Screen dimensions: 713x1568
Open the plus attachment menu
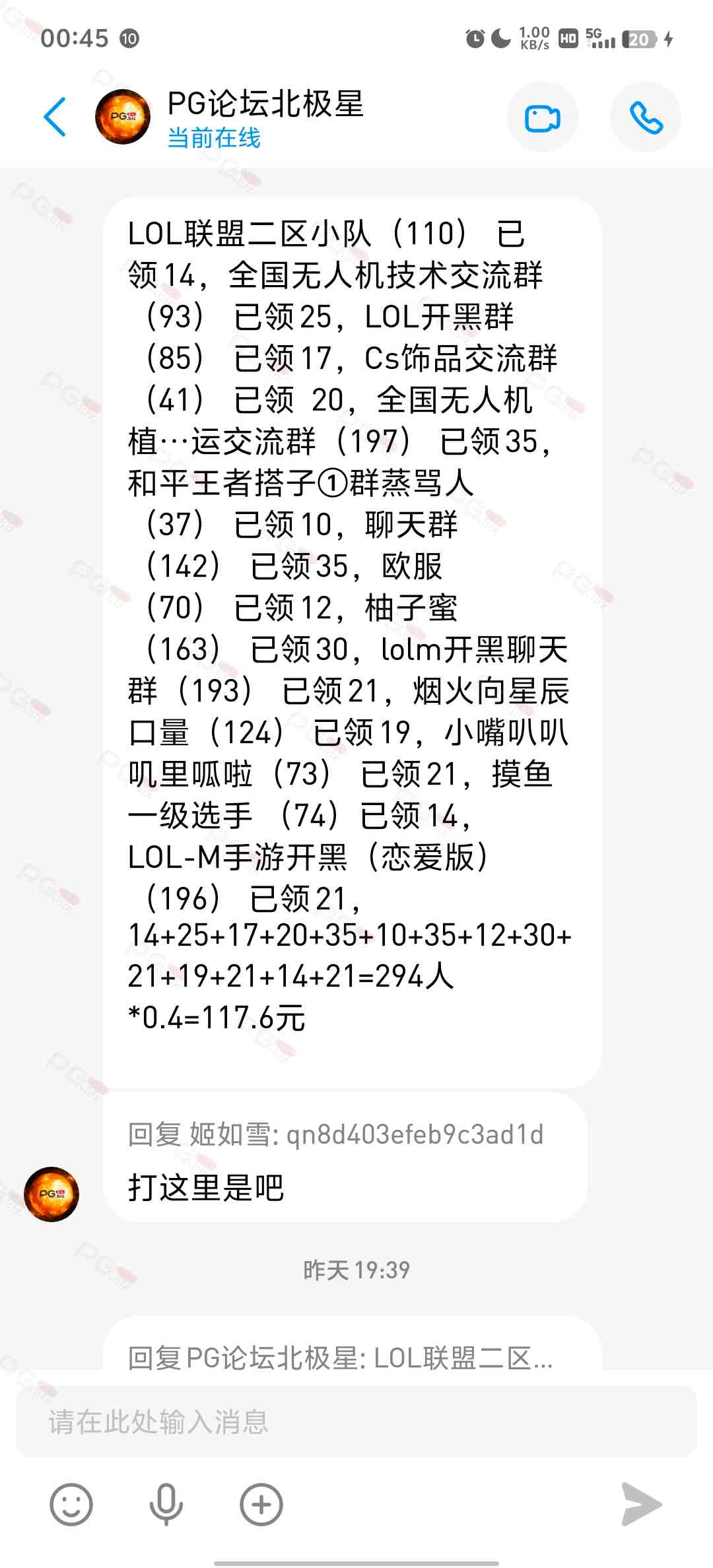pyautogui.click(x=261, y=1505)
